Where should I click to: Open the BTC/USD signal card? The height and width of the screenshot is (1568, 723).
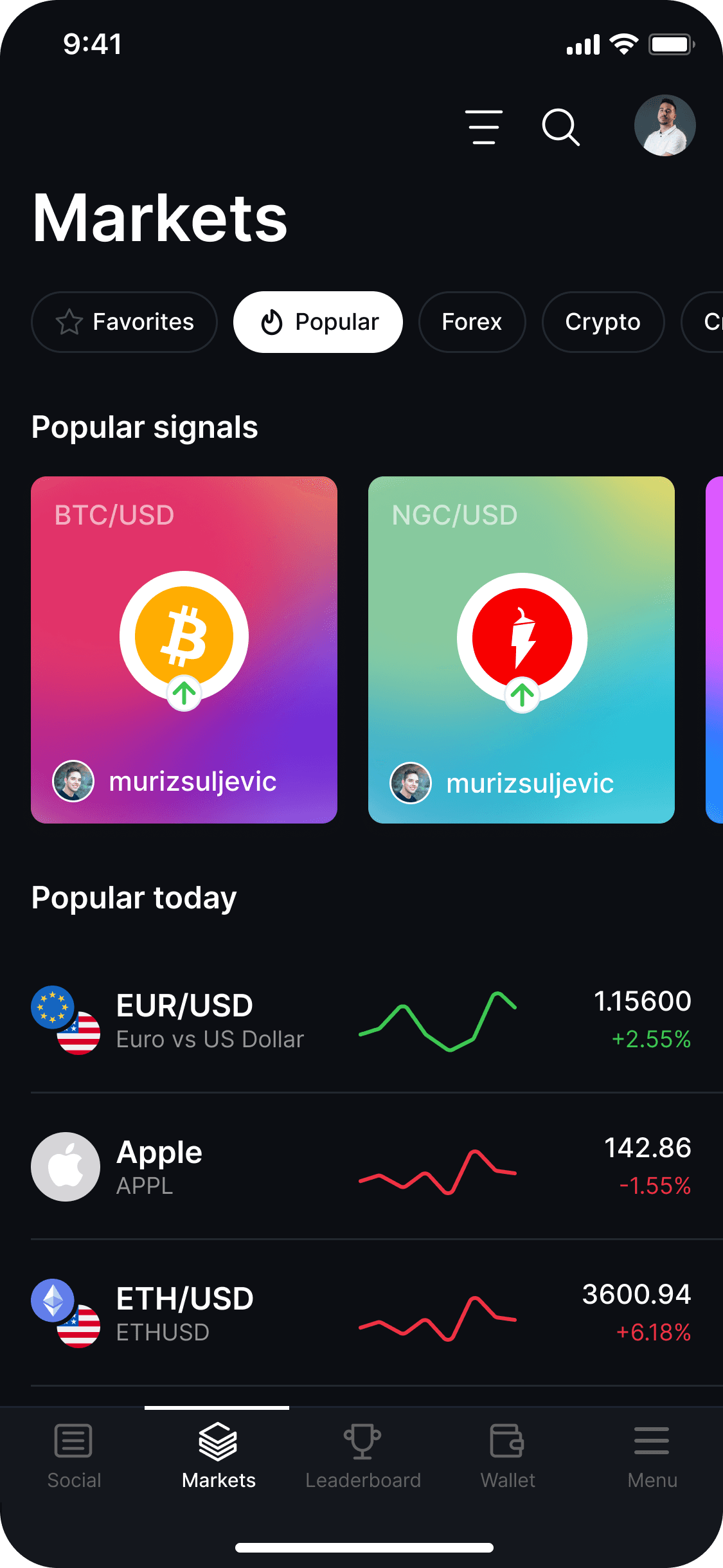coord(184,649)
